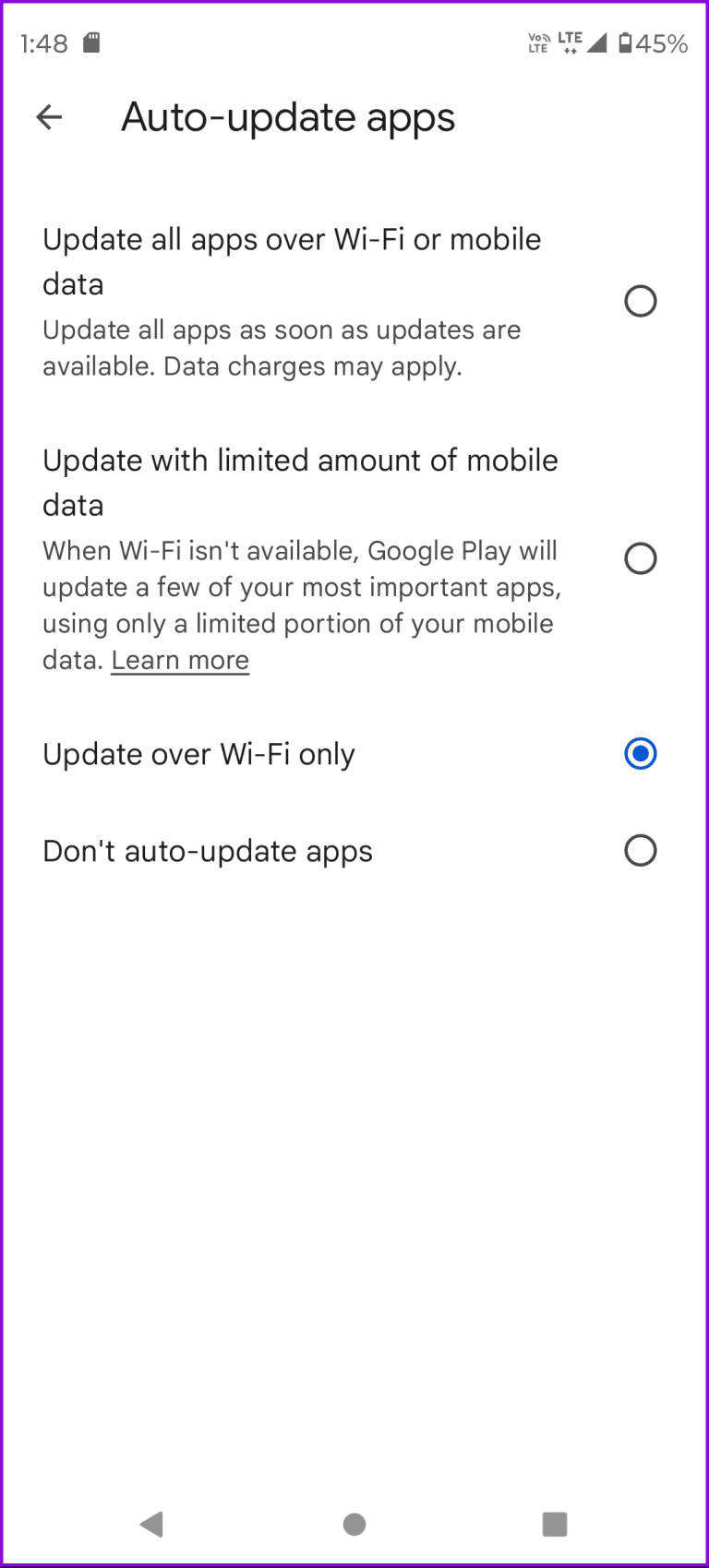The image size is (709, 1568).
Task: Select Update all apps over Wi-Fi or mobile data
Action: 641,301
